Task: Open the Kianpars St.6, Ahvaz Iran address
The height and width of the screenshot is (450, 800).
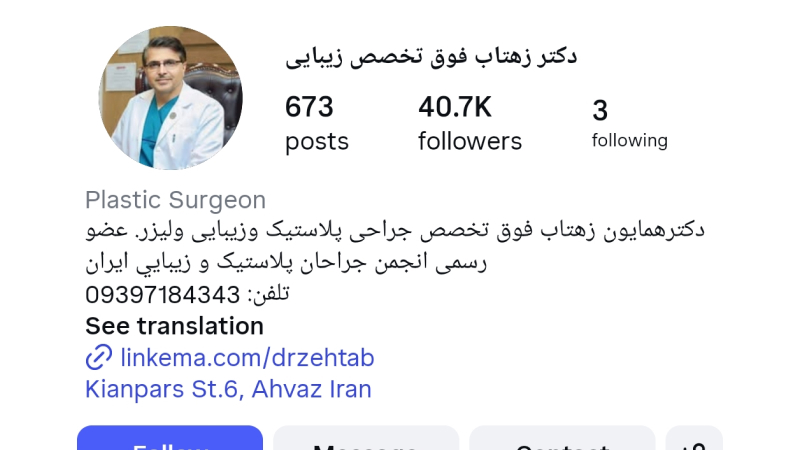Action: pos(228,389)
